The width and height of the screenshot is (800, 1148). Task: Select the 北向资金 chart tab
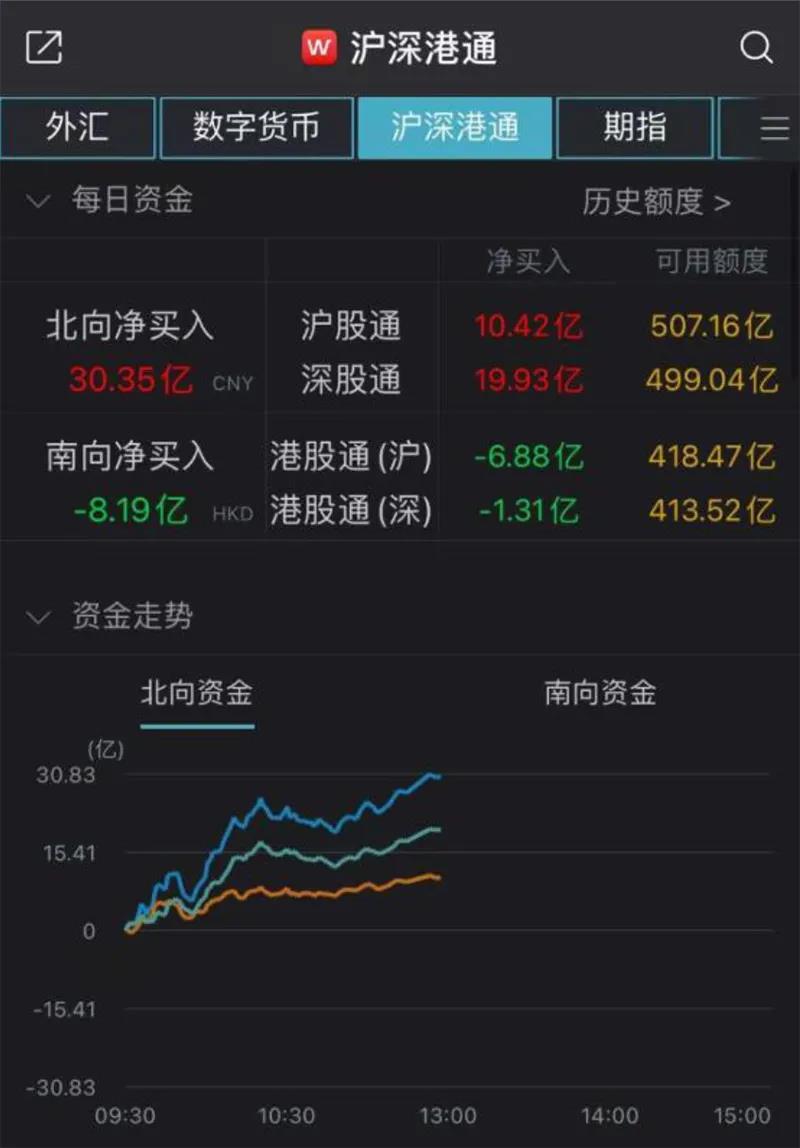pyautogui.click(x=197, y=693)
